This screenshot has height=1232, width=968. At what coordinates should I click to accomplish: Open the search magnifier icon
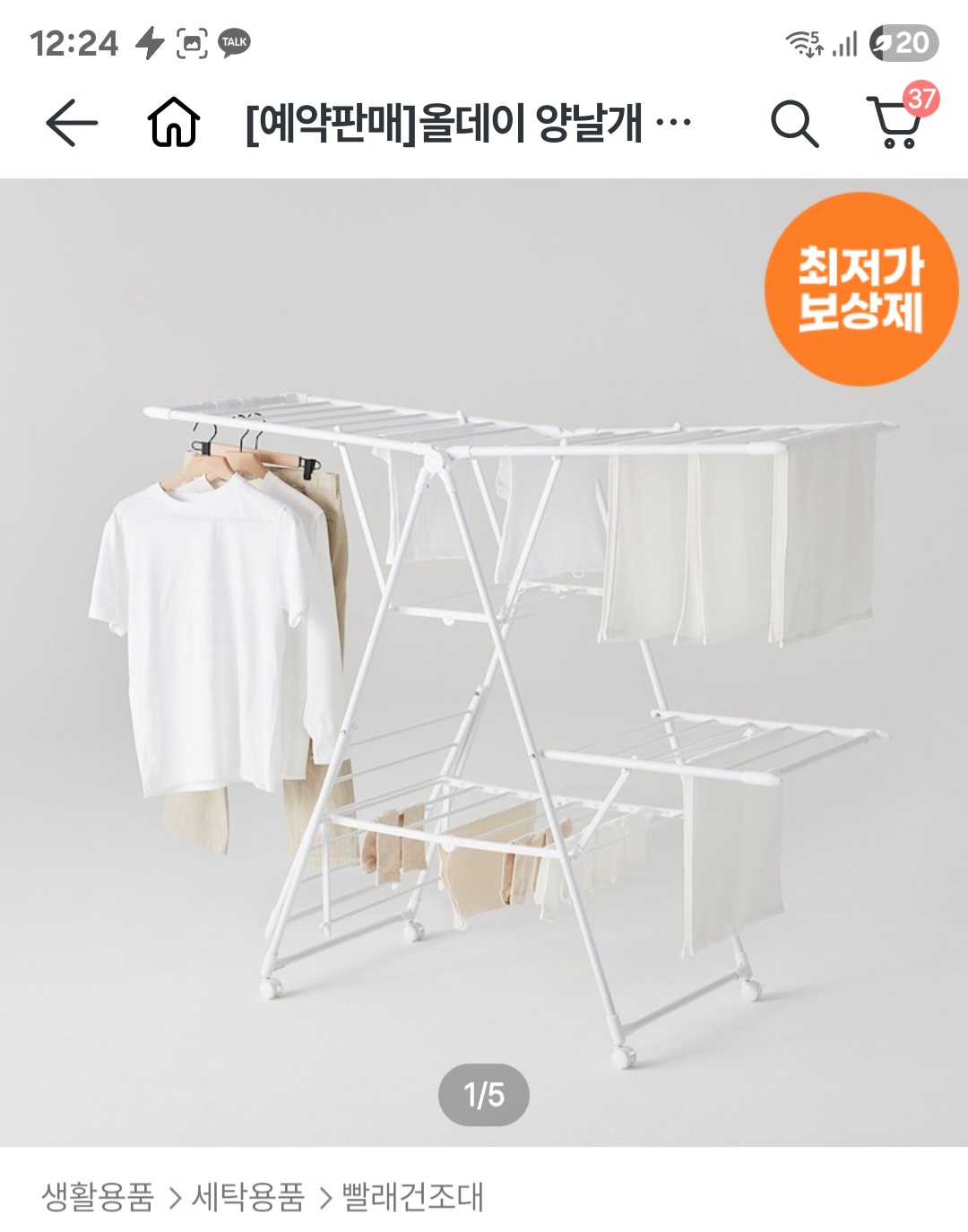tap(794, 123)
